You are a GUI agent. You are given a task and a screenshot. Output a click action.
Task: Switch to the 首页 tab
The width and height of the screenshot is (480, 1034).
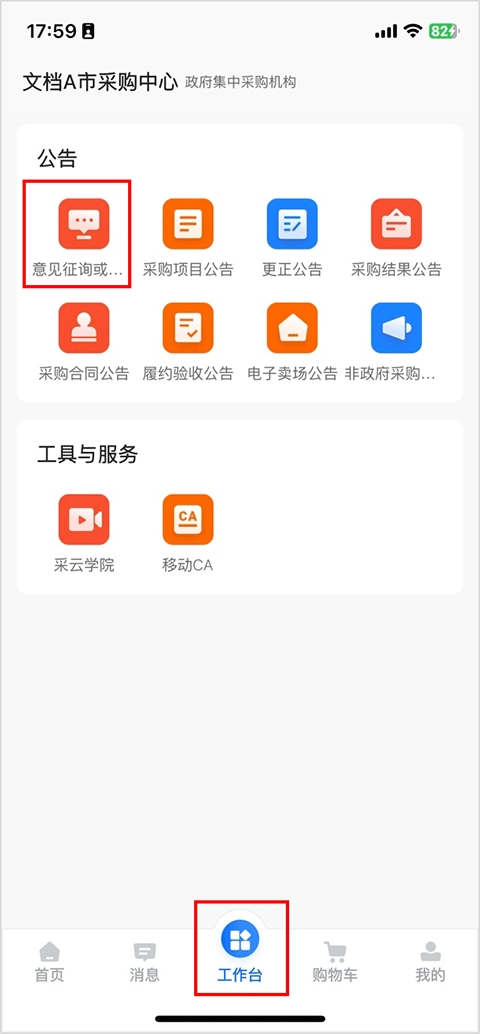pos(49,961)
